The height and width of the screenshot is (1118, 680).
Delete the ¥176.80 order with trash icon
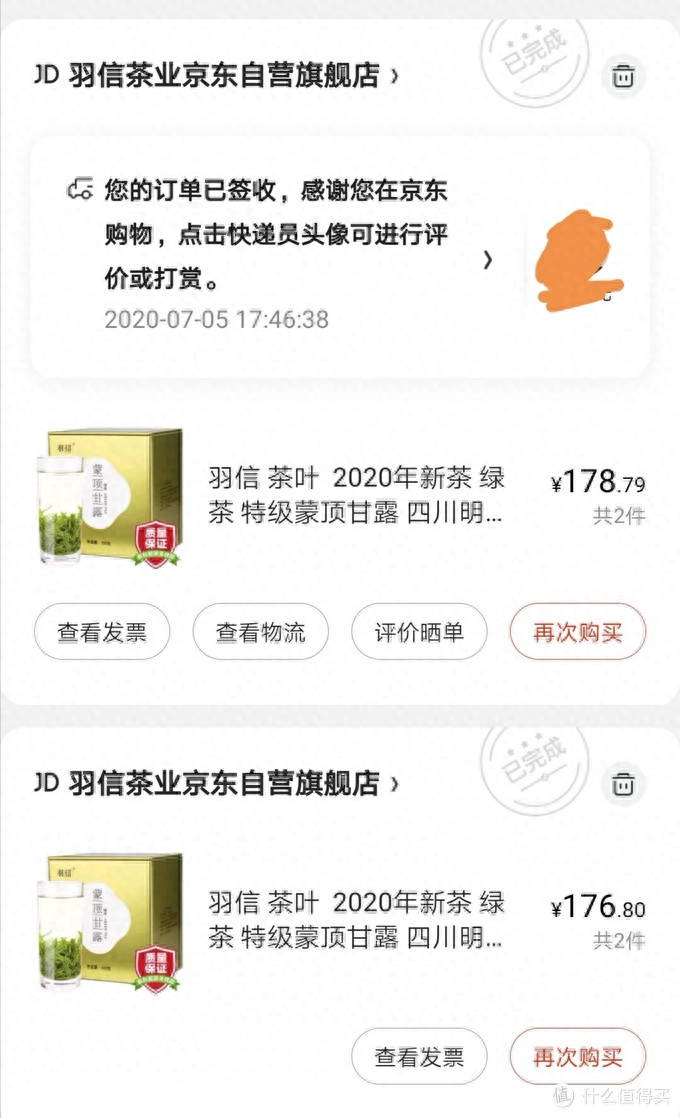pyautogui.click(x=623, y=784)
